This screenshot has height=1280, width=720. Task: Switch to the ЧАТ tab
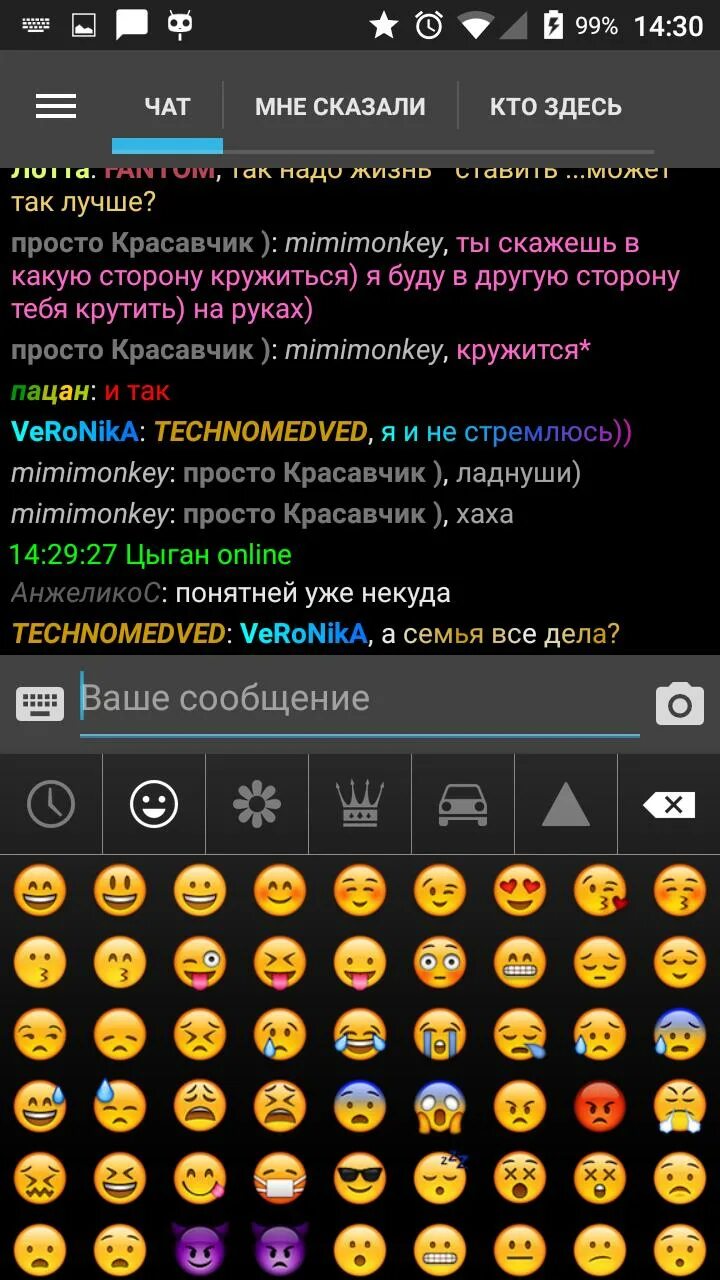pos(167,107)
